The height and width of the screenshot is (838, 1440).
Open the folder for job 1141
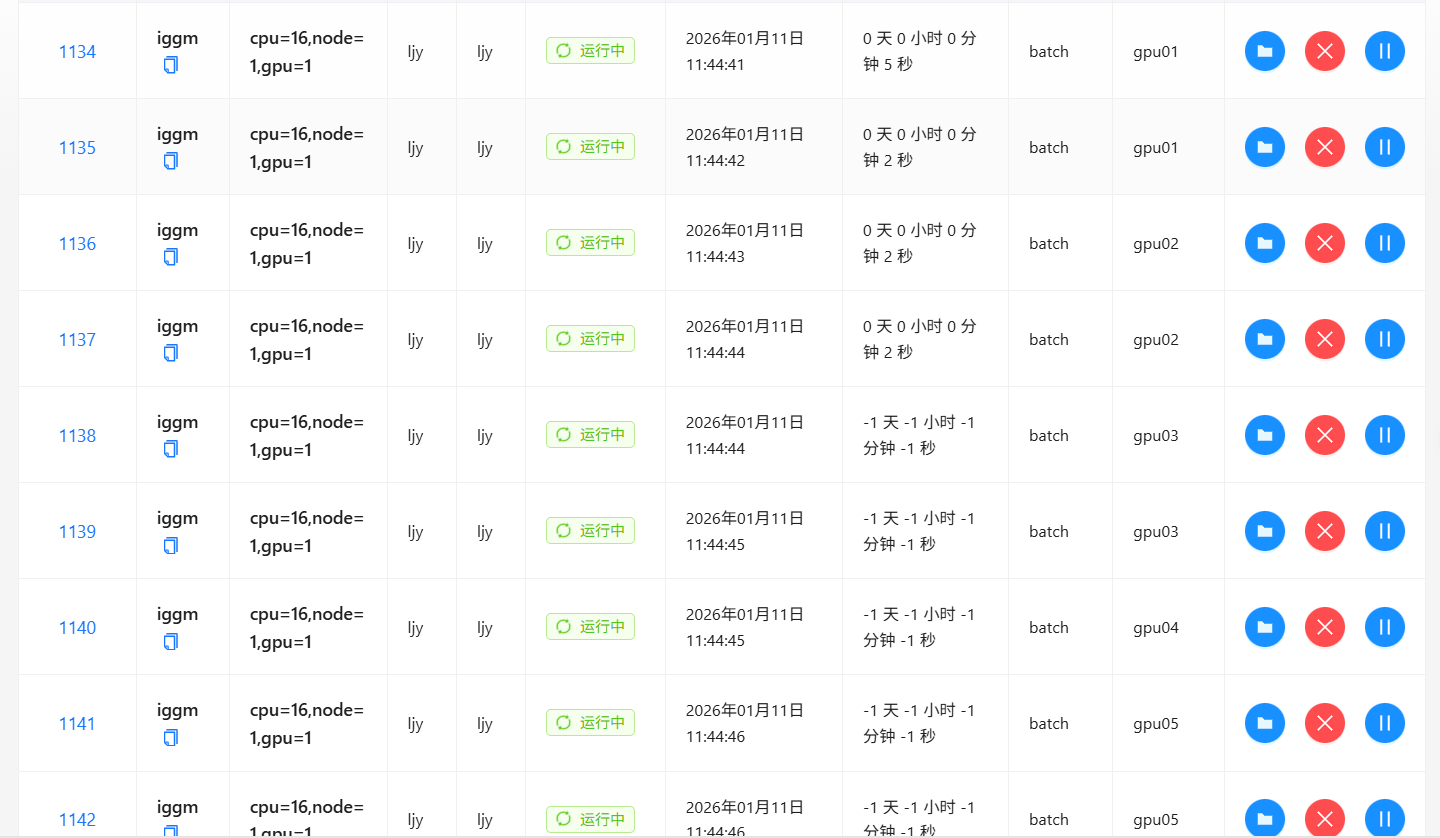[x=1264, y=723]
